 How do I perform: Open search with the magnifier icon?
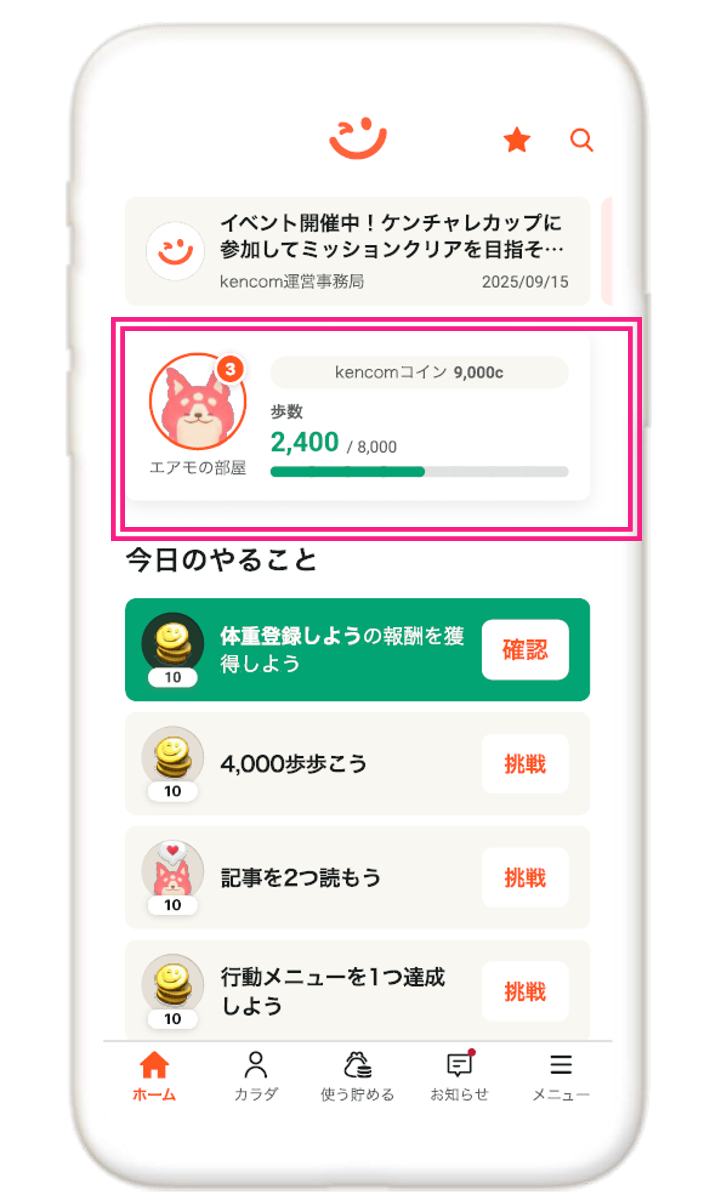582,140
